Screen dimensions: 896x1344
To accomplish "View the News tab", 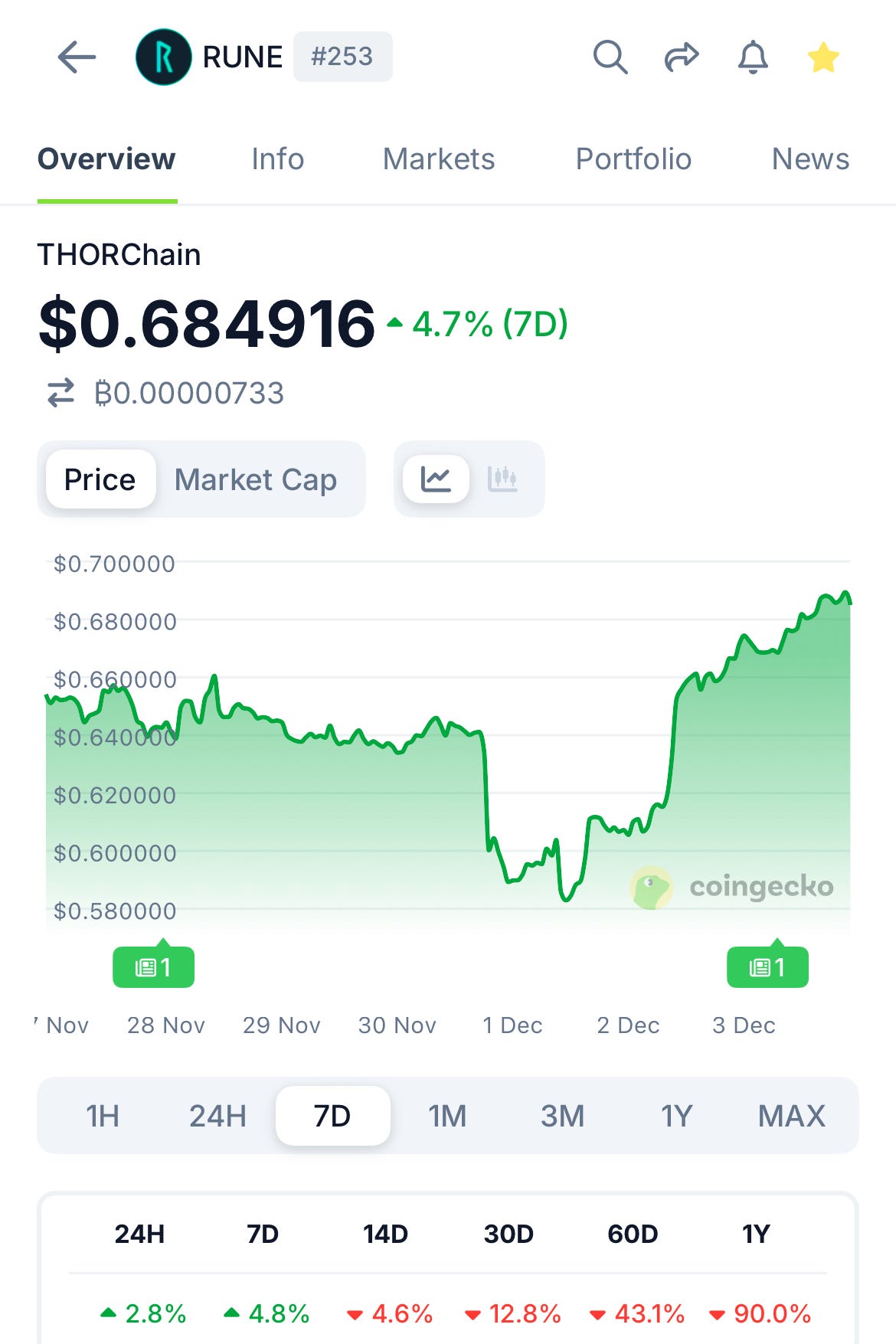I will (x=810, y=159).
